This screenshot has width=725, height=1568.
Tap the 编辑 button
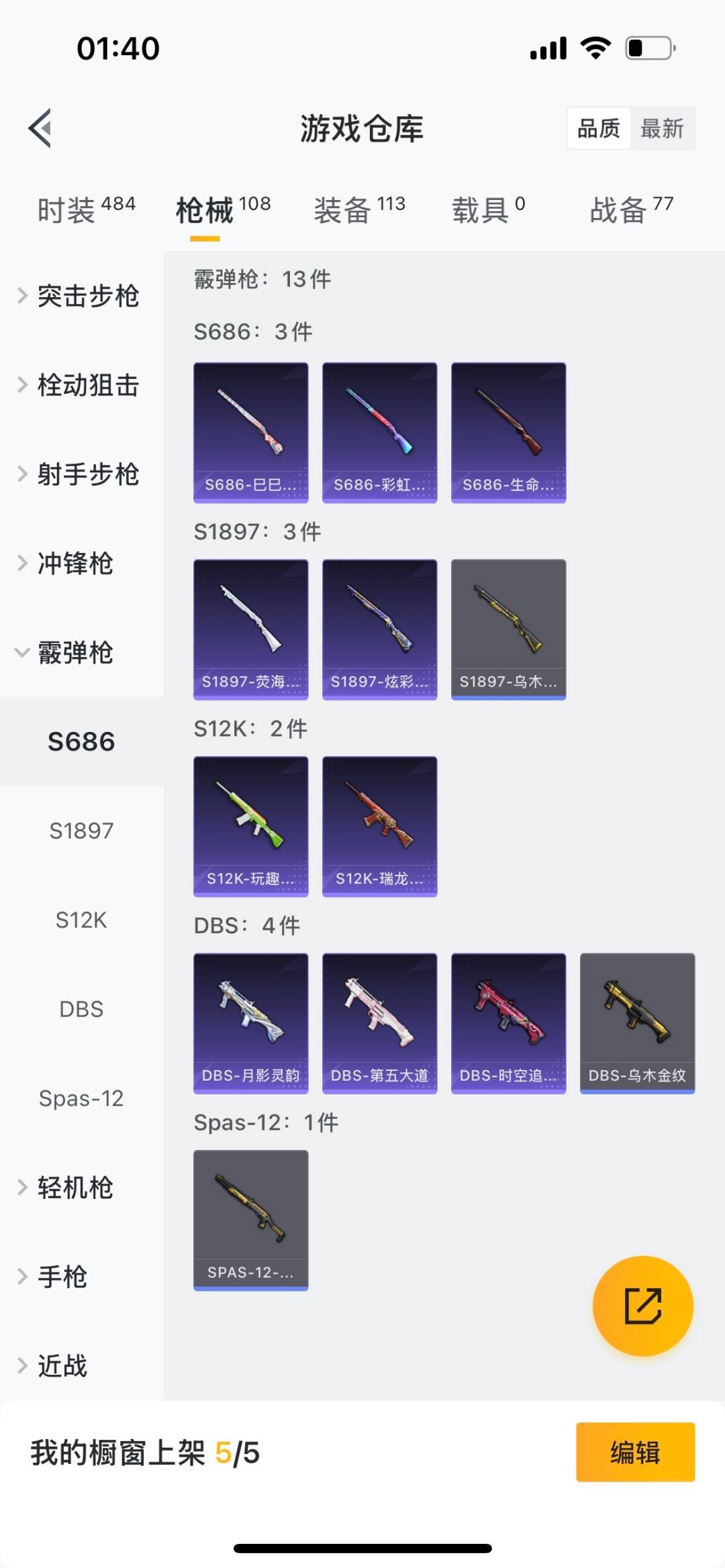coord(635,1452)
